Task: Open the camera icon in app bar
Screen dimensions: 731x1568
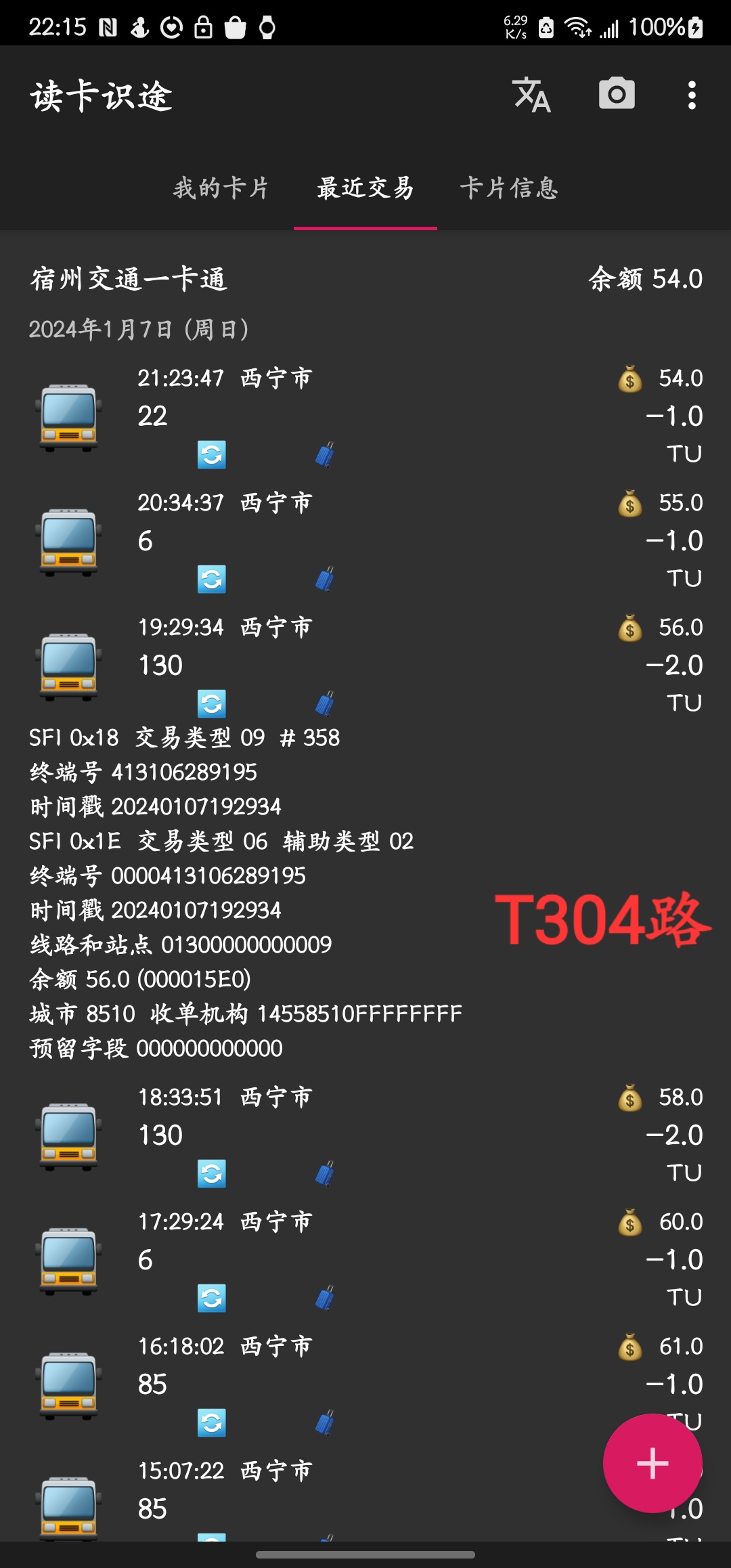Action: tap(617, 95)
